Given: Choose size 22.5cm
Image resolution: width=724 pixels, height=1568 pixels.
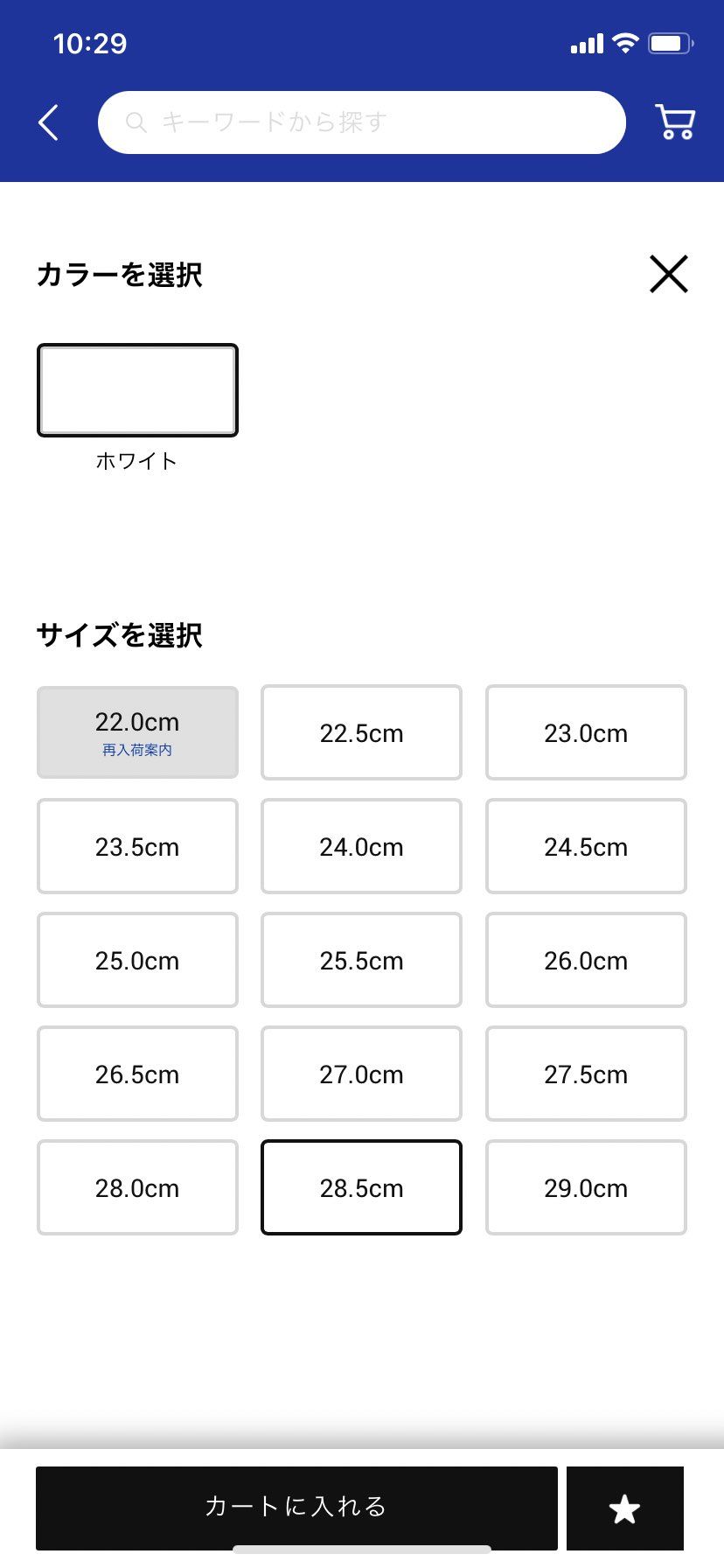Looking at the screenshot, I should click(x=361, y=732).
